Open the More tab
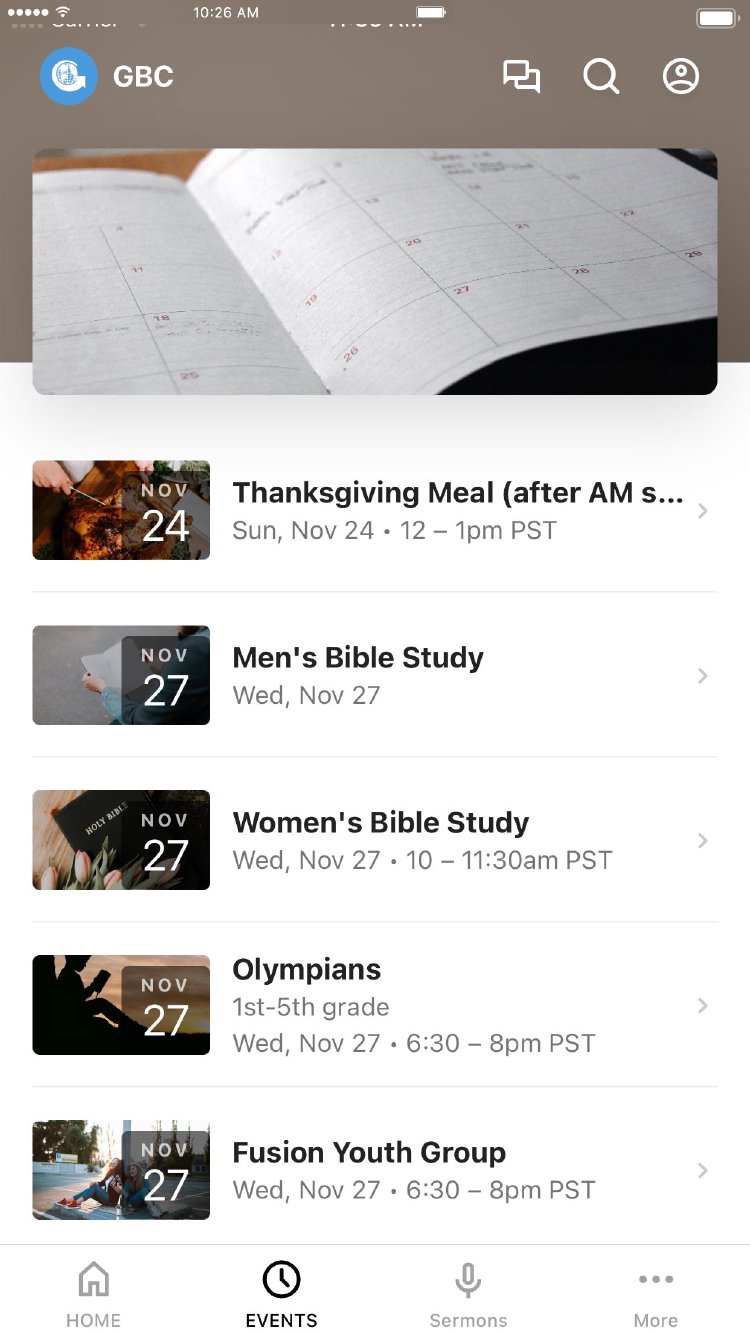Screen dimensions: 750x1334 pos(656,1293)
